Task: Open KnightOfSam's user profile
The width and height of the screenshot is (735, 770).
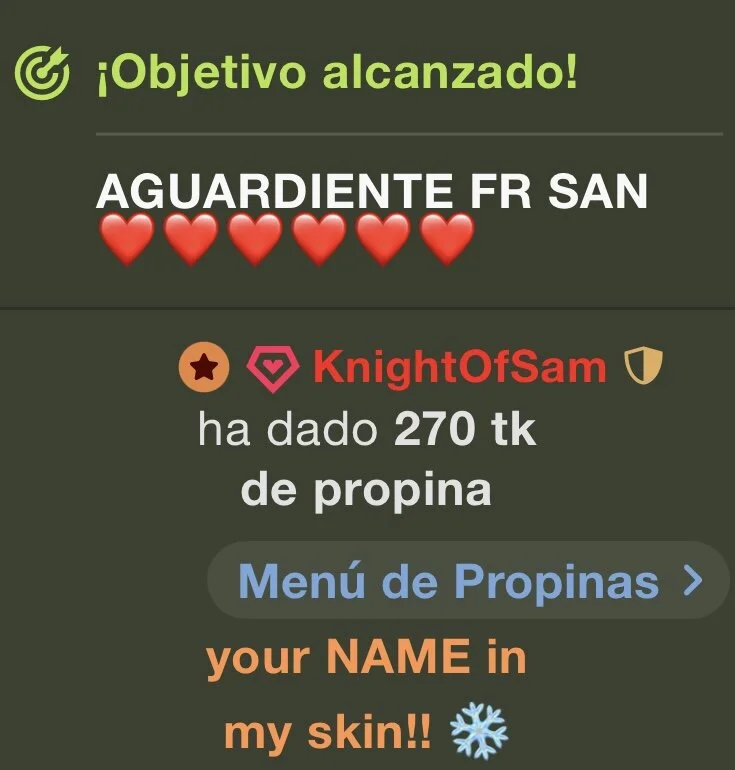Action: [459, 368]
